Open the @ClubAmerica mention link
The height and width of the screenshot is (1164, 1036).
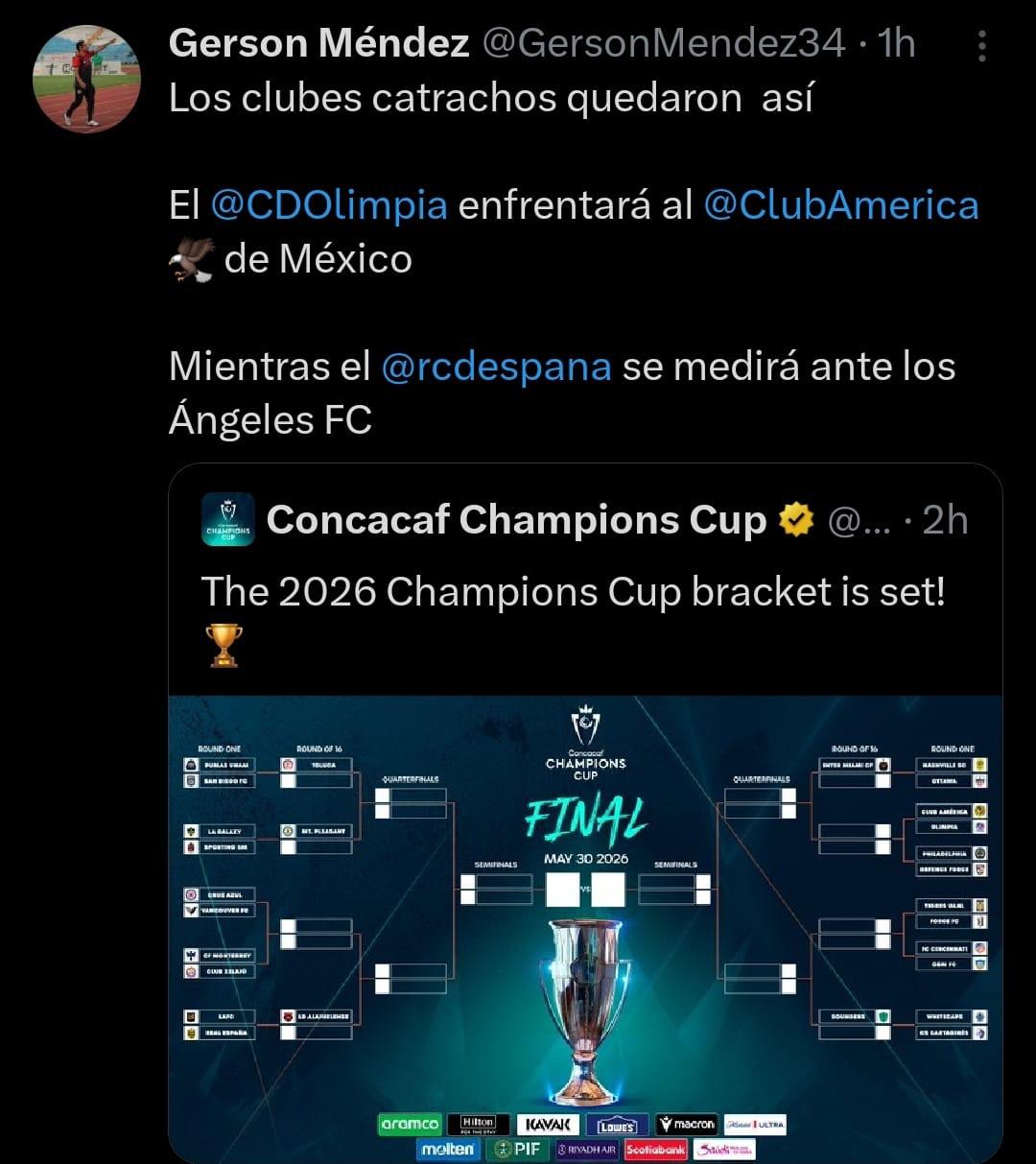(840, 205)
